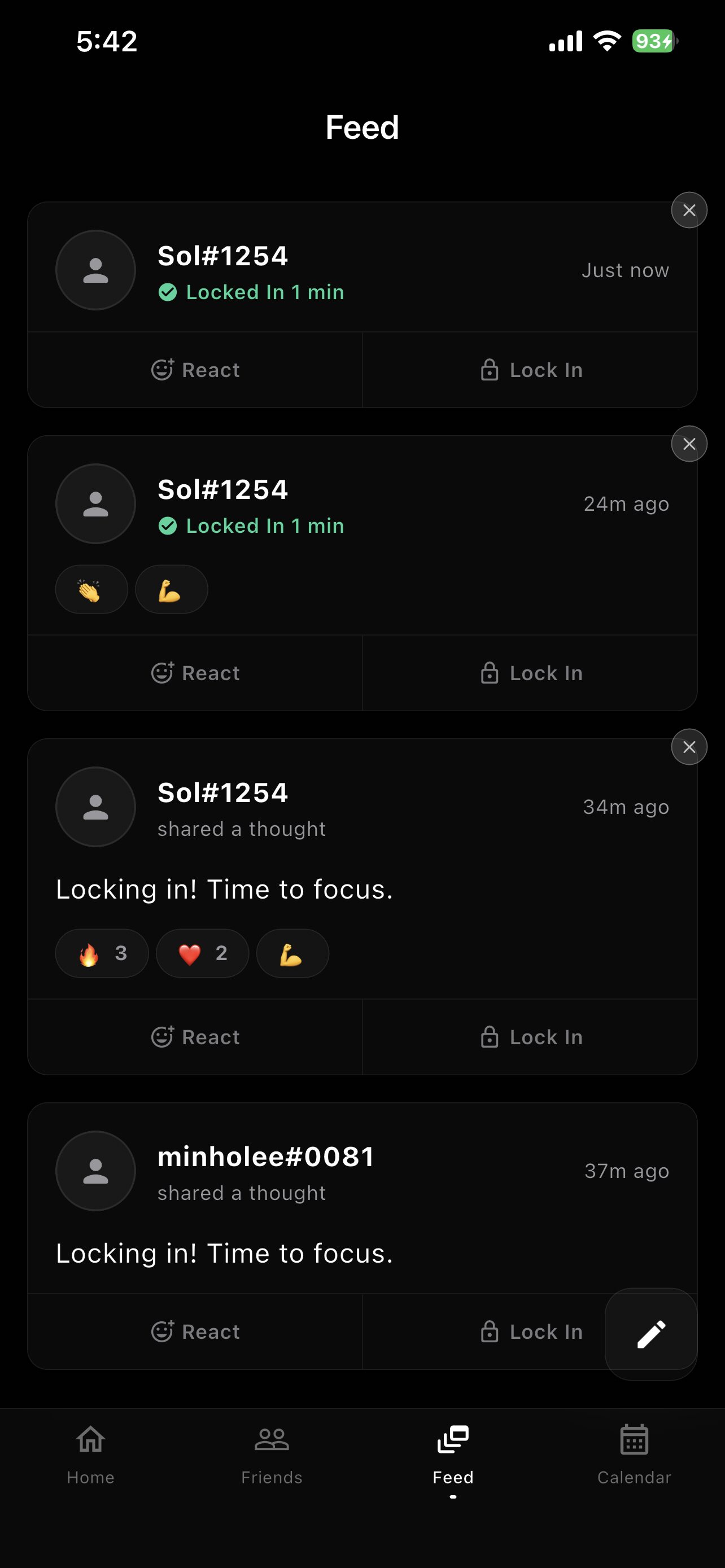Toggle the heart reaction showing count 2
This screenshot has width=725, height=1568.
click(x=202, y=953)
